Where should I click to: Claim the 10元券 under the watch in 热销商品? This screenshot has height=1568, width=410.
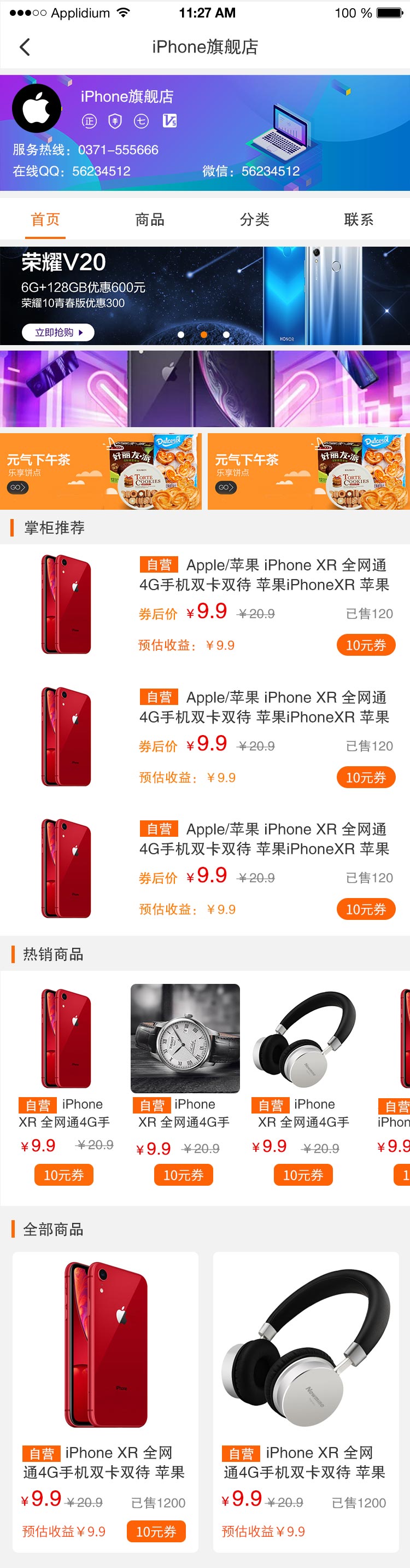coord(183,1175)
